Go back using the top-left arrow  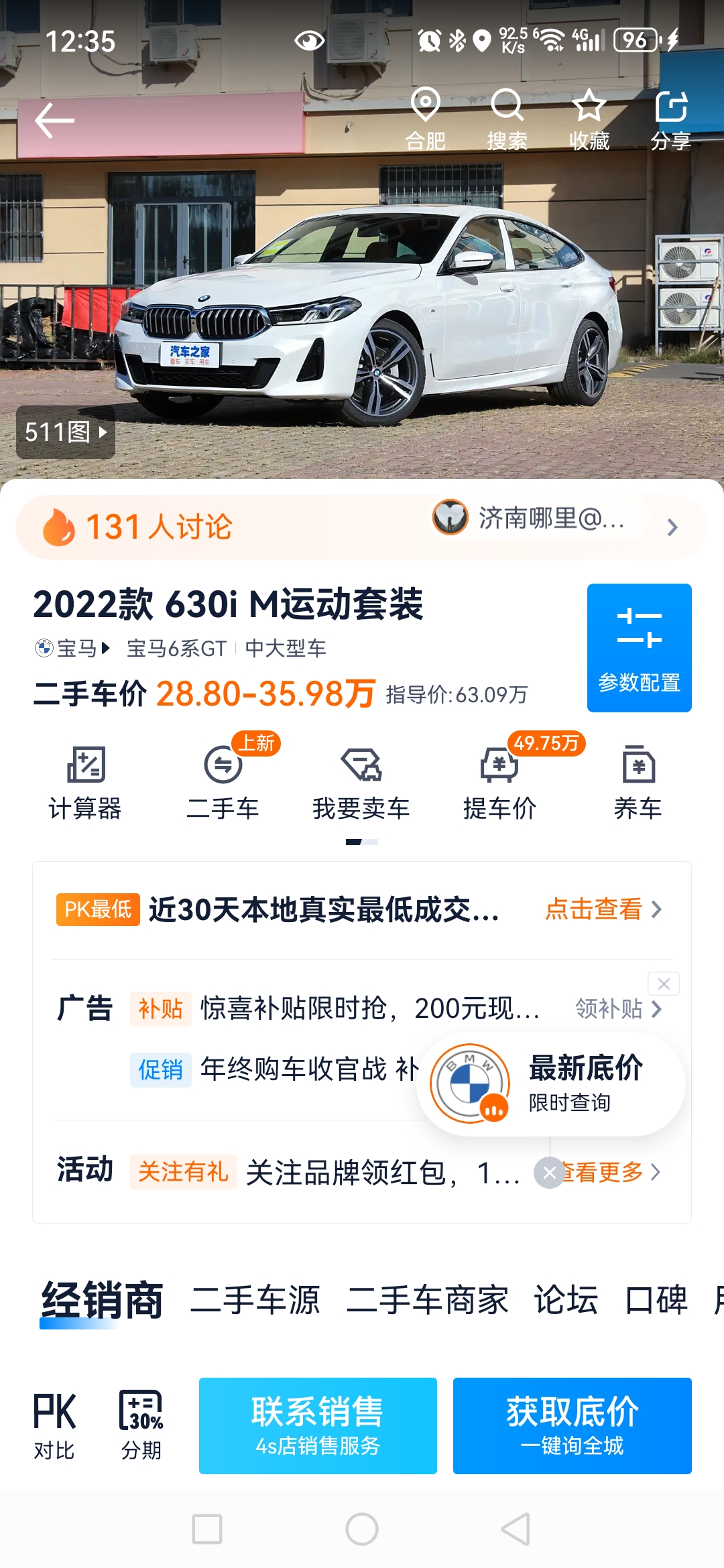54,121
